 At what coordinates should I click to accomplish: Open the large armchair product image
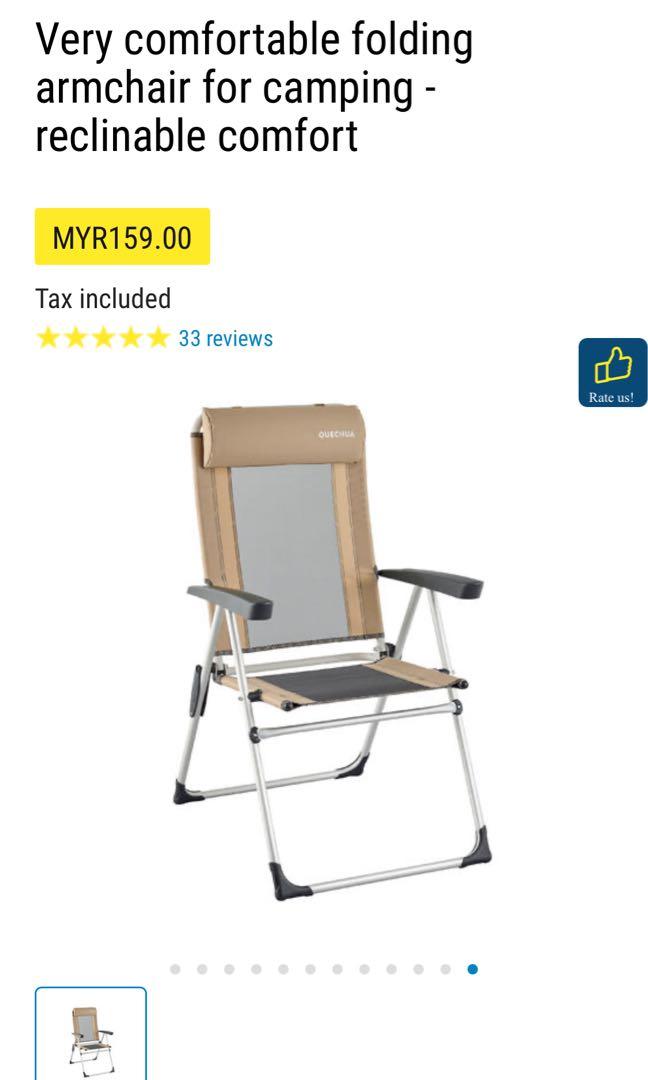(329, 650)
